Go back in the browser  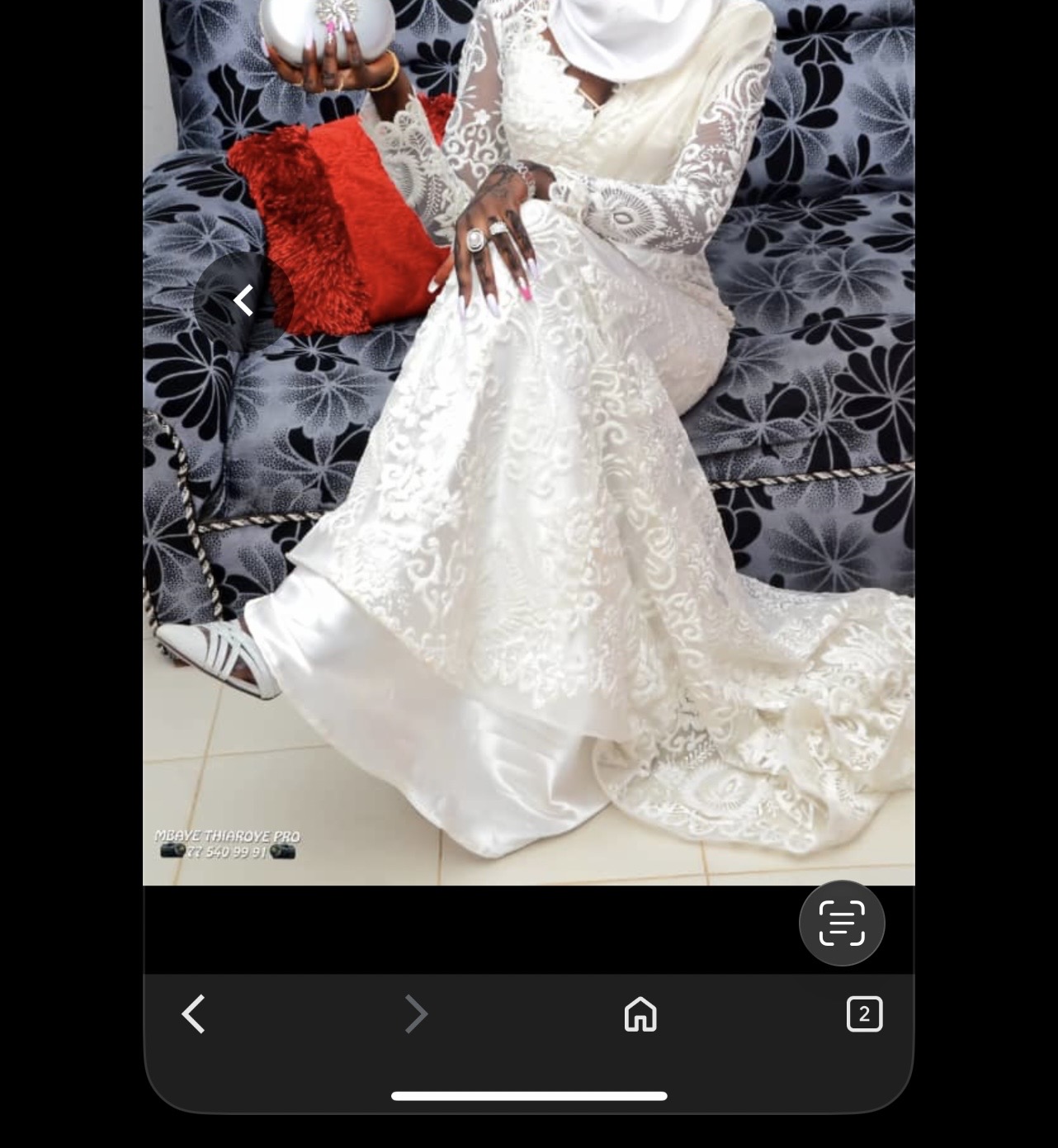194,1013
